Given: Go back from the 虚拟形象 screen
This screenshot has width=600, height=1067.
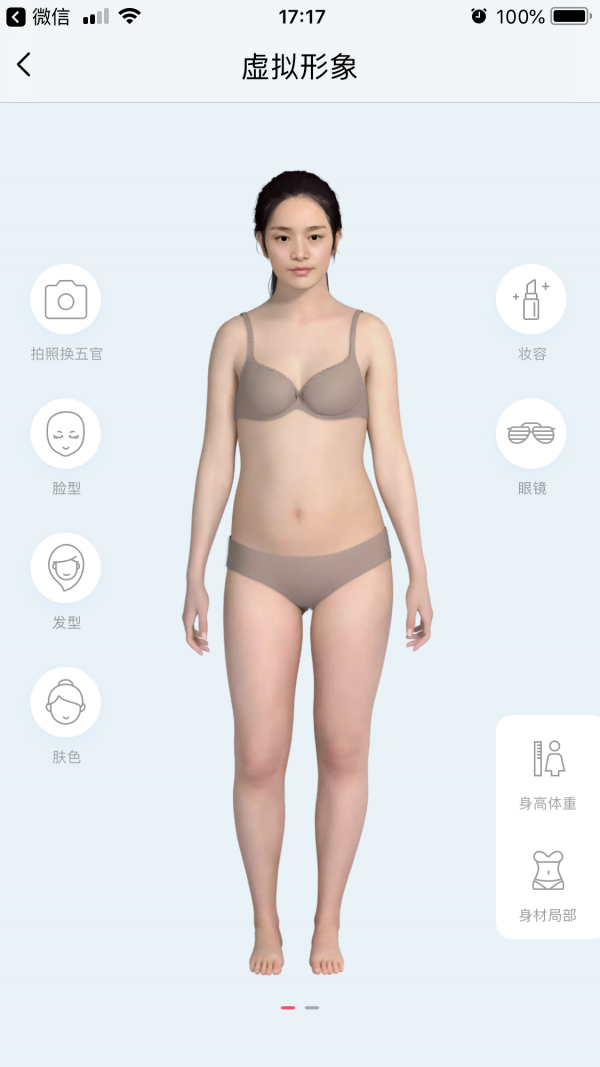Looking at the screenshot, I should tap(24, 65).
